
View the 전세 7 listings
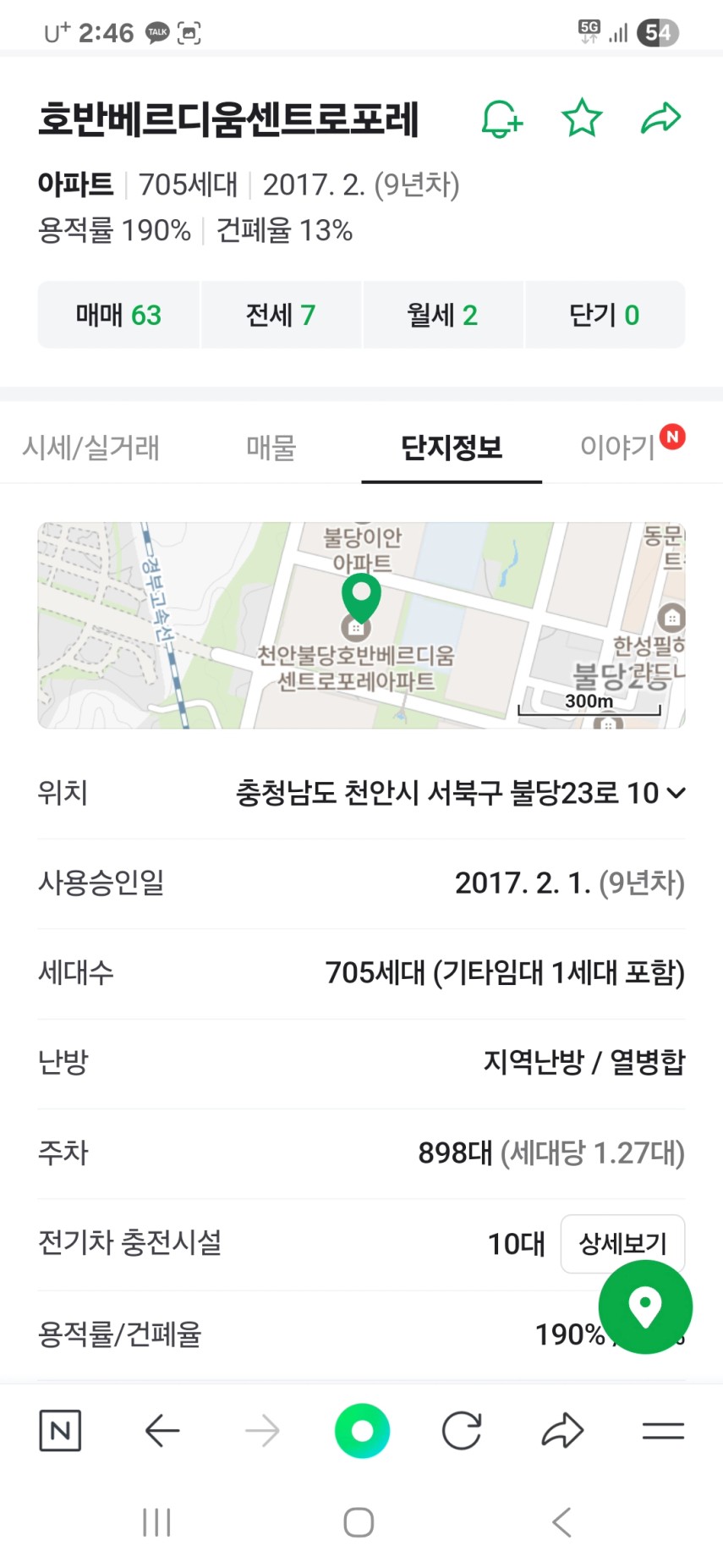click(x=281, y=315)
